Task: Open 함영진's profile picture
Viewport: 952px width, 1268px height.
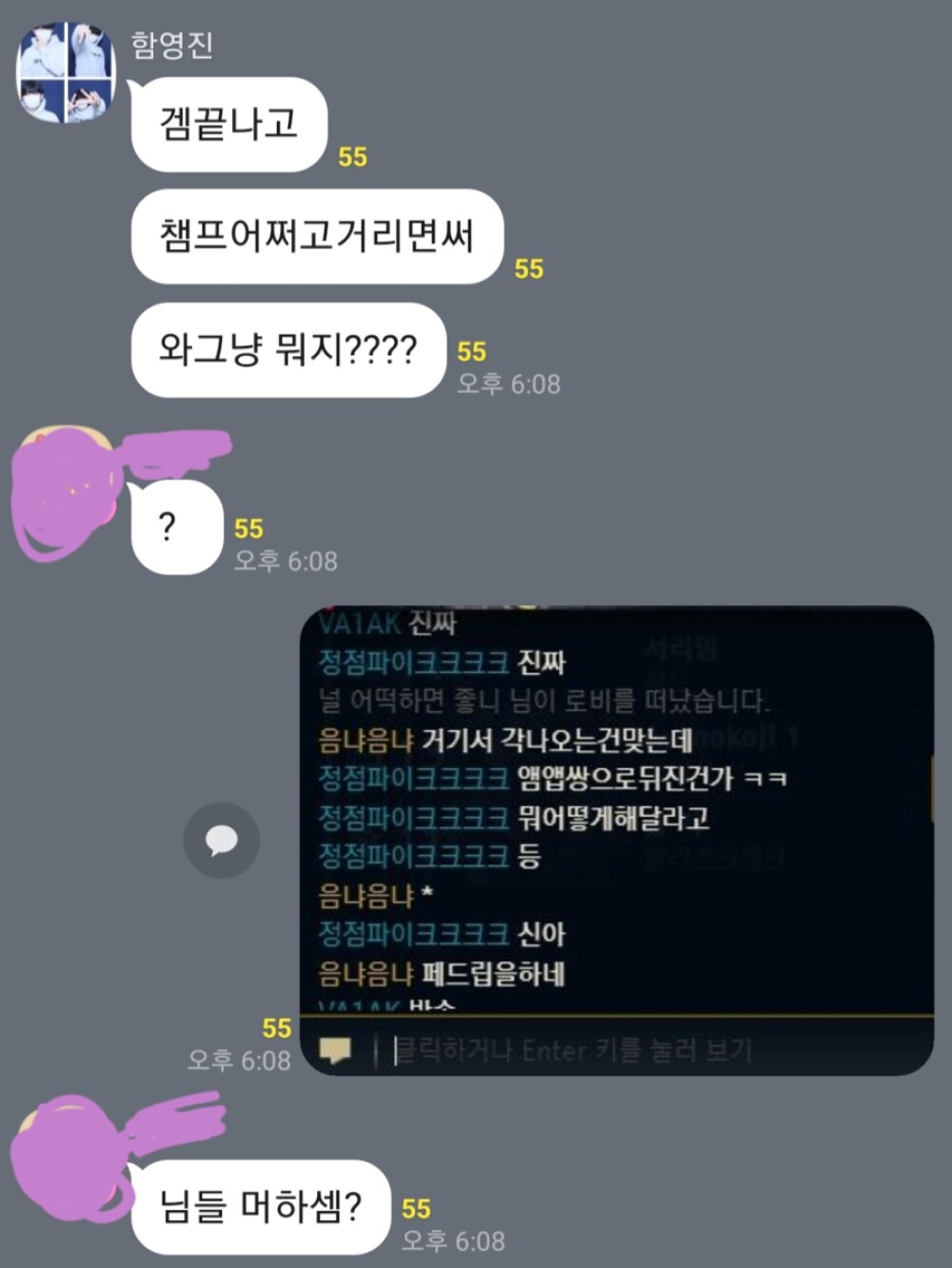Action: click(66, 73)
